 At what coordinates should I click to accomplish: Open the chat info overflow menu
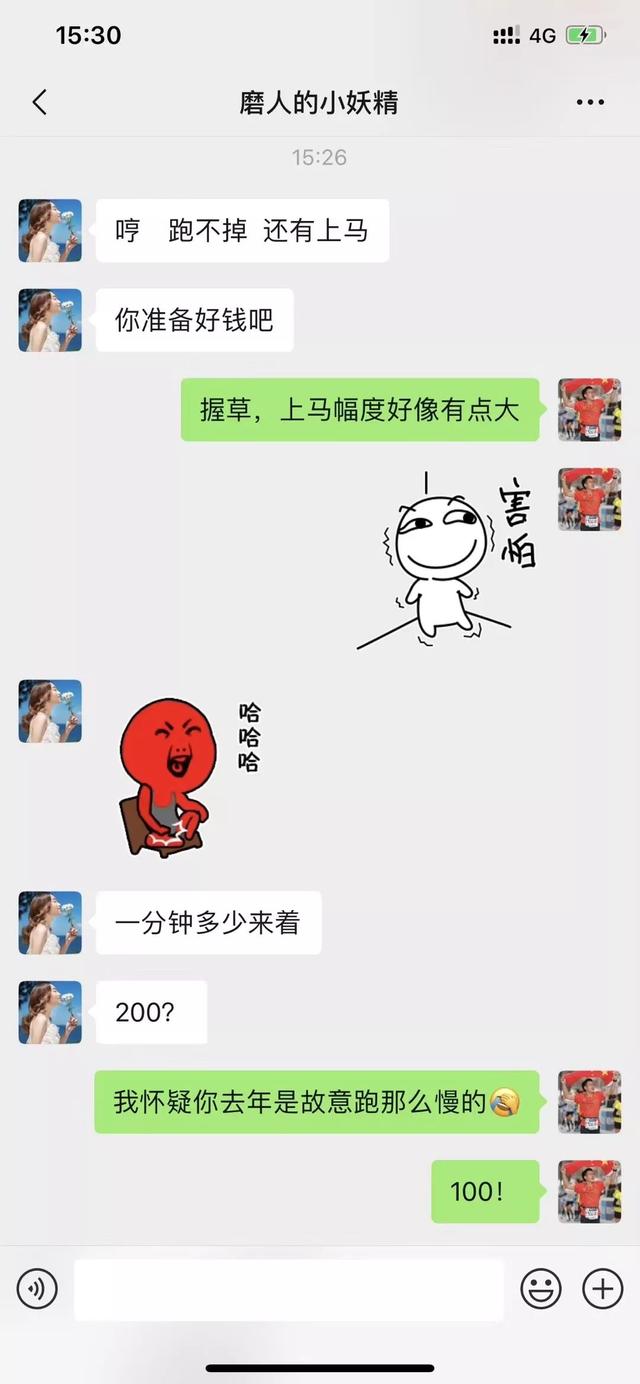coord(590,102)
